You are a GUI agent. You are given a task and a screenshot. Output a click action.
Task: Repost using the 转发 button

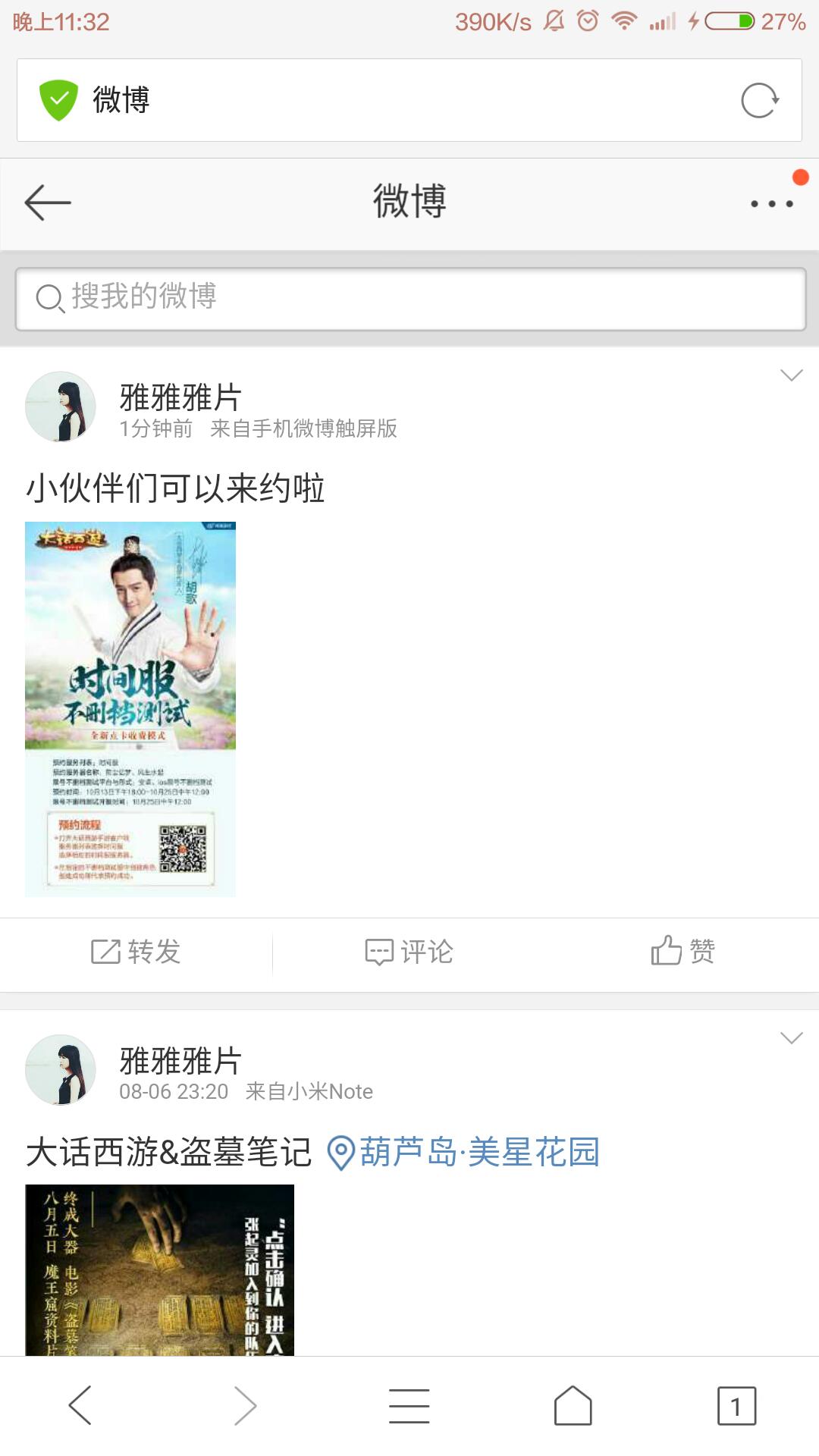[x=136, y=952]
